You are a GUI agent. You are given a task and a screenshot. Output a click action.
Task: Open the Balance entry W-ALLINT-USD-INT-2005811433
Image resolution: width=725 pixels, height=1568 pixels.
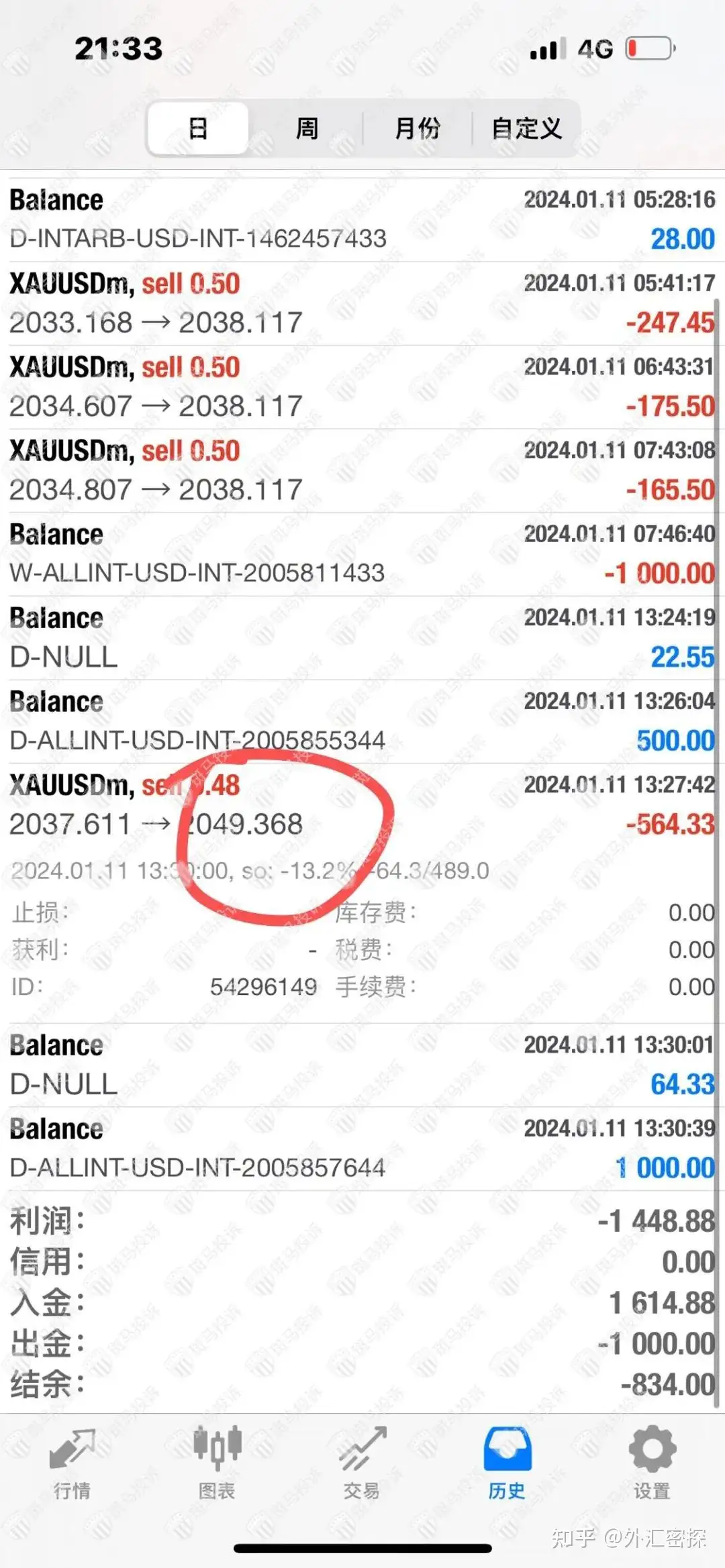[x=362, y=554]
